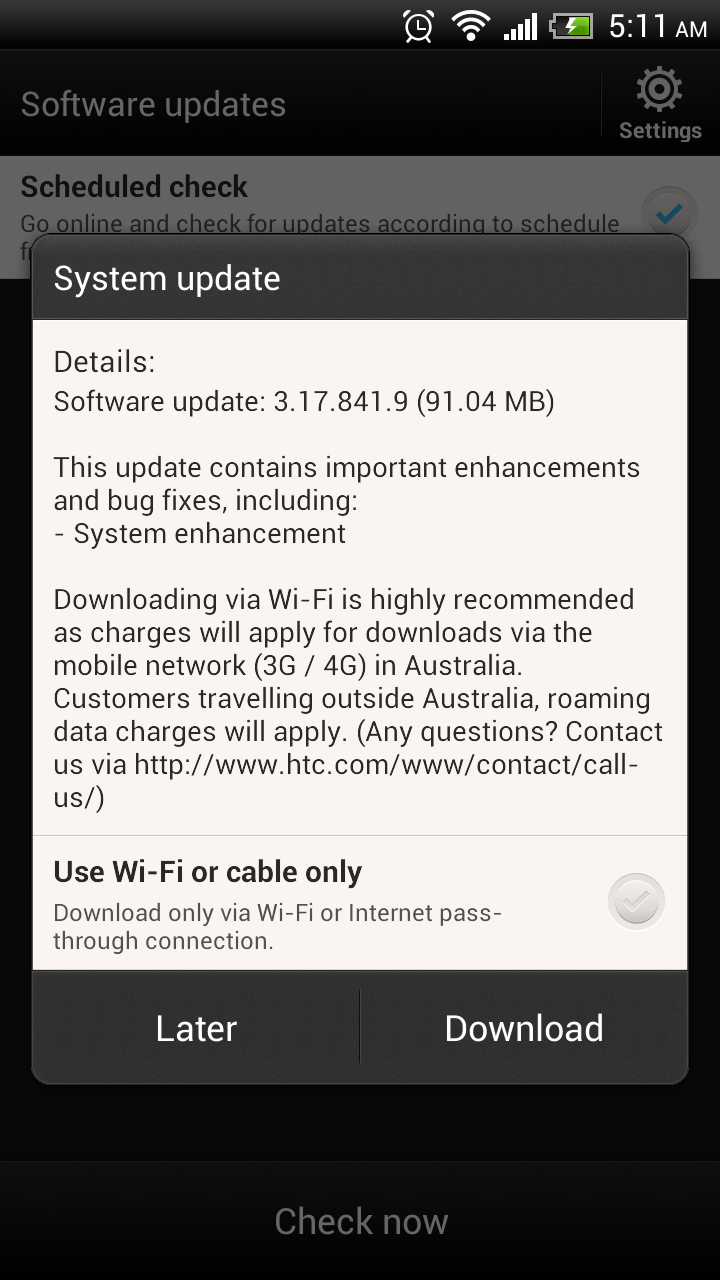Toggle the Scheduled check checkbox
Screen dimensions: 720x1280
[x=669, y=213]
